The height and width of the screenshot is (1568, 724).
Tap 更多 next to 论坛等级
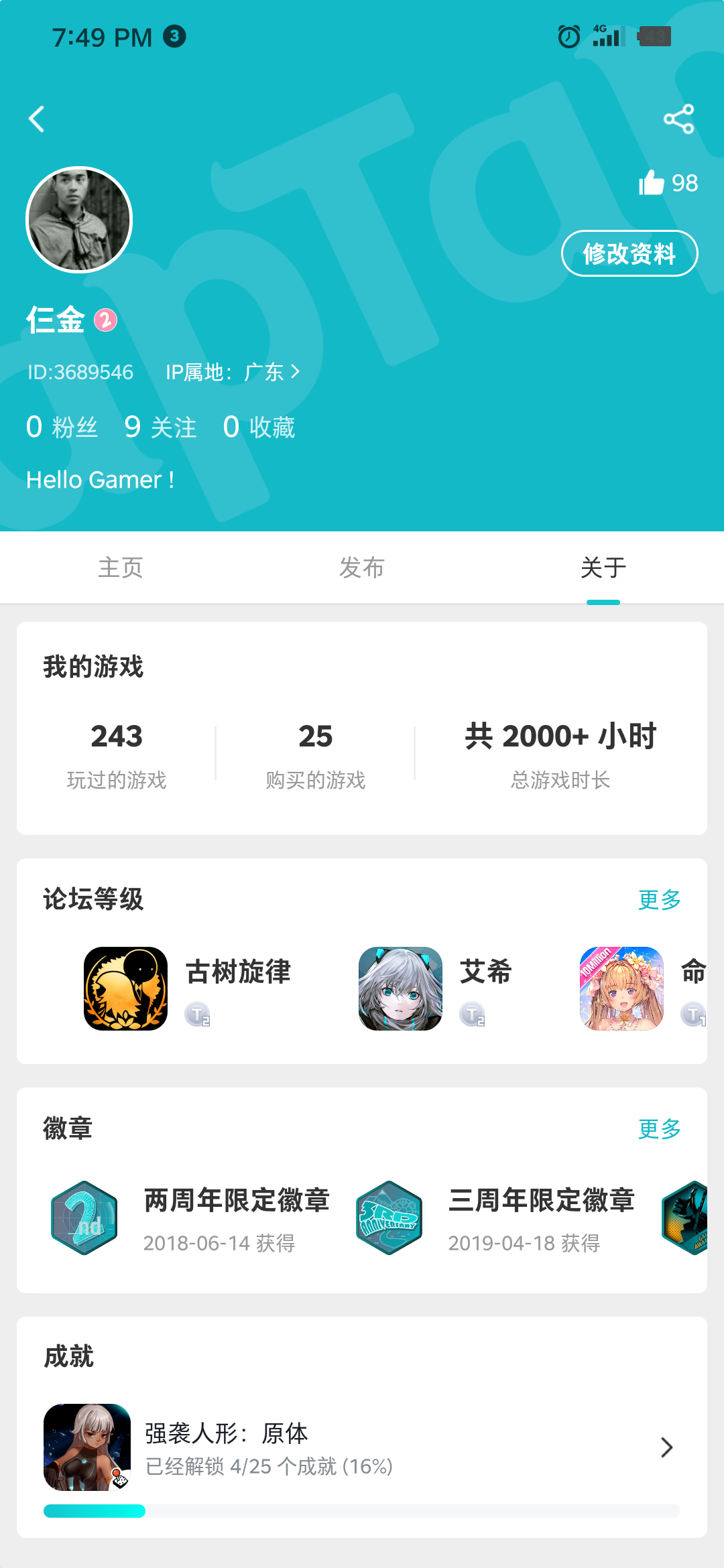coord(659,899)
